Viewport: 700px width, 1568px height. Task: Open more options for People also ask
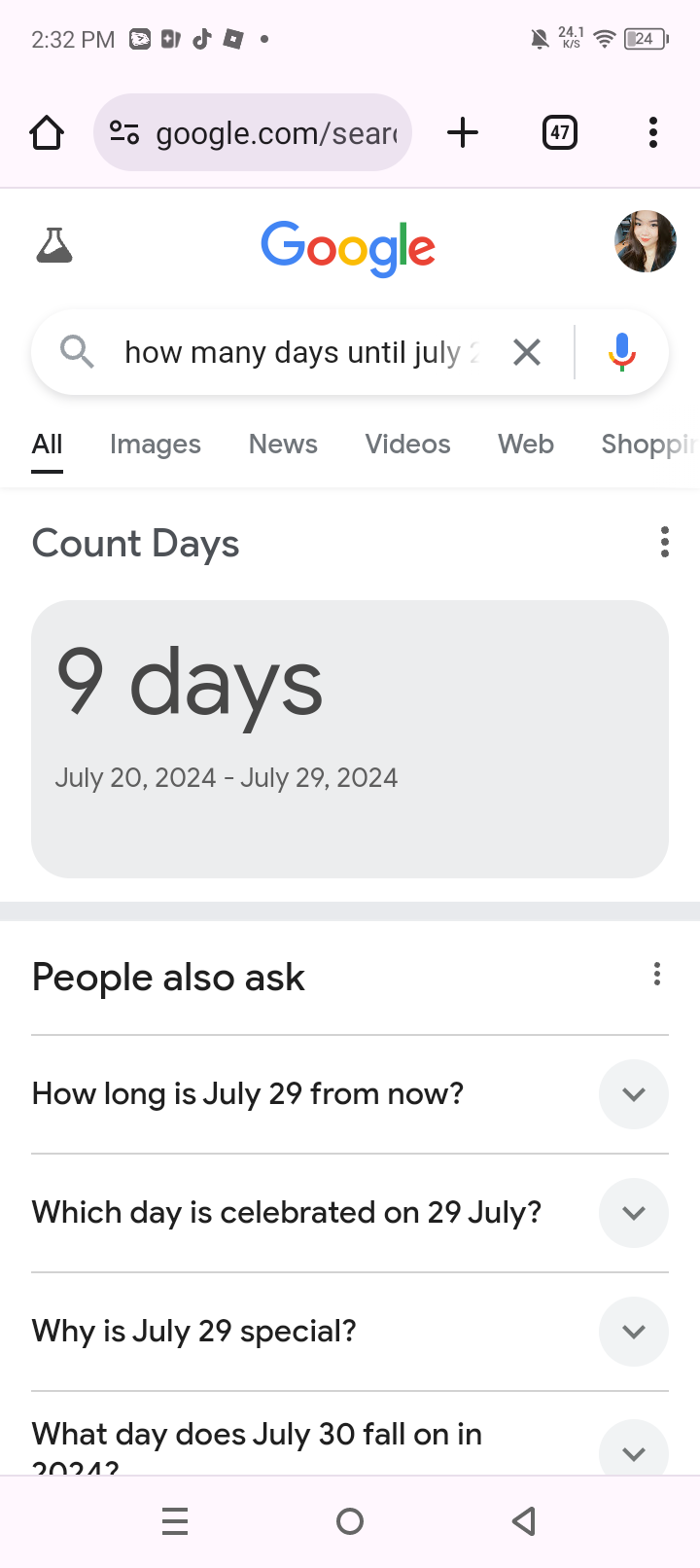(657, 975)
